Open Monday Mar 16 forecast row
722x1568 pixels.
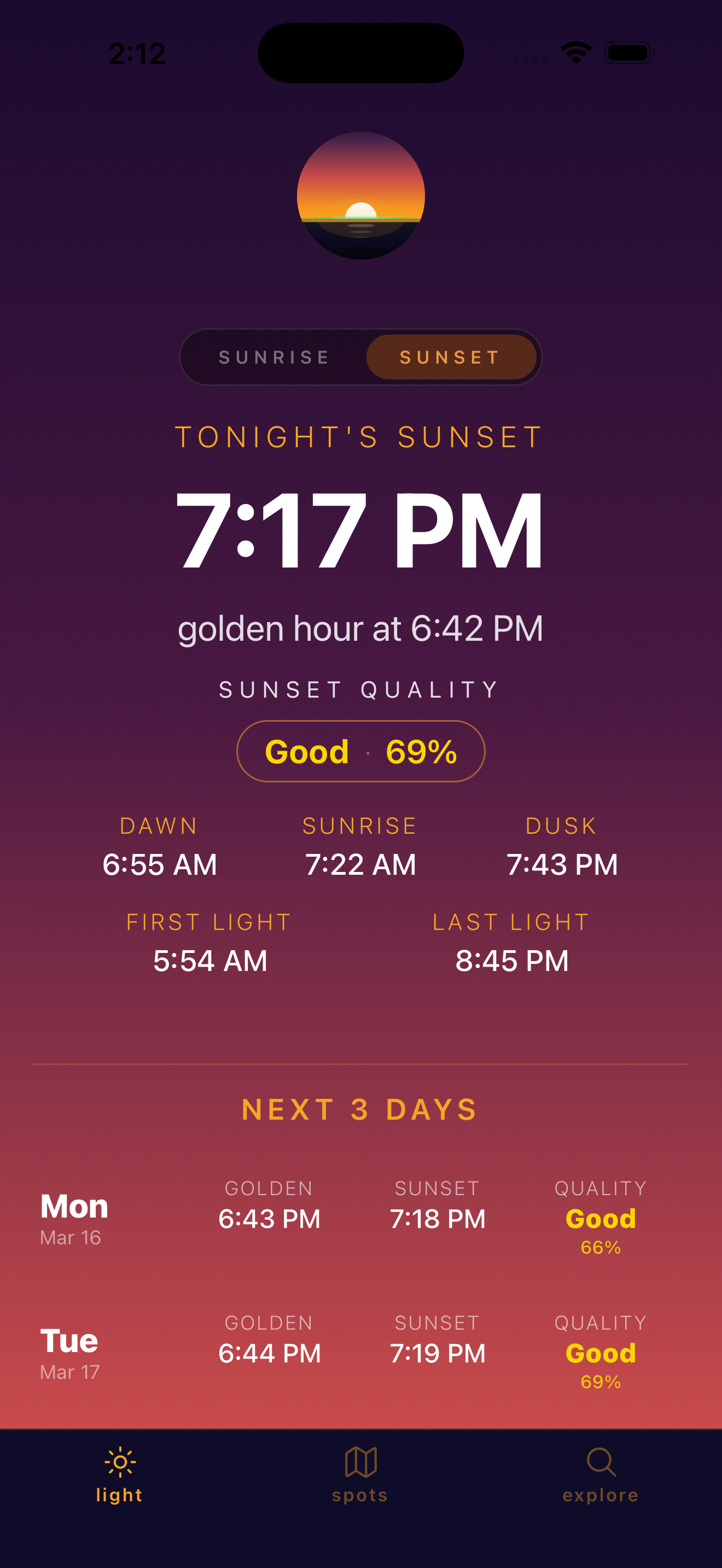(x=360, y=1218)
